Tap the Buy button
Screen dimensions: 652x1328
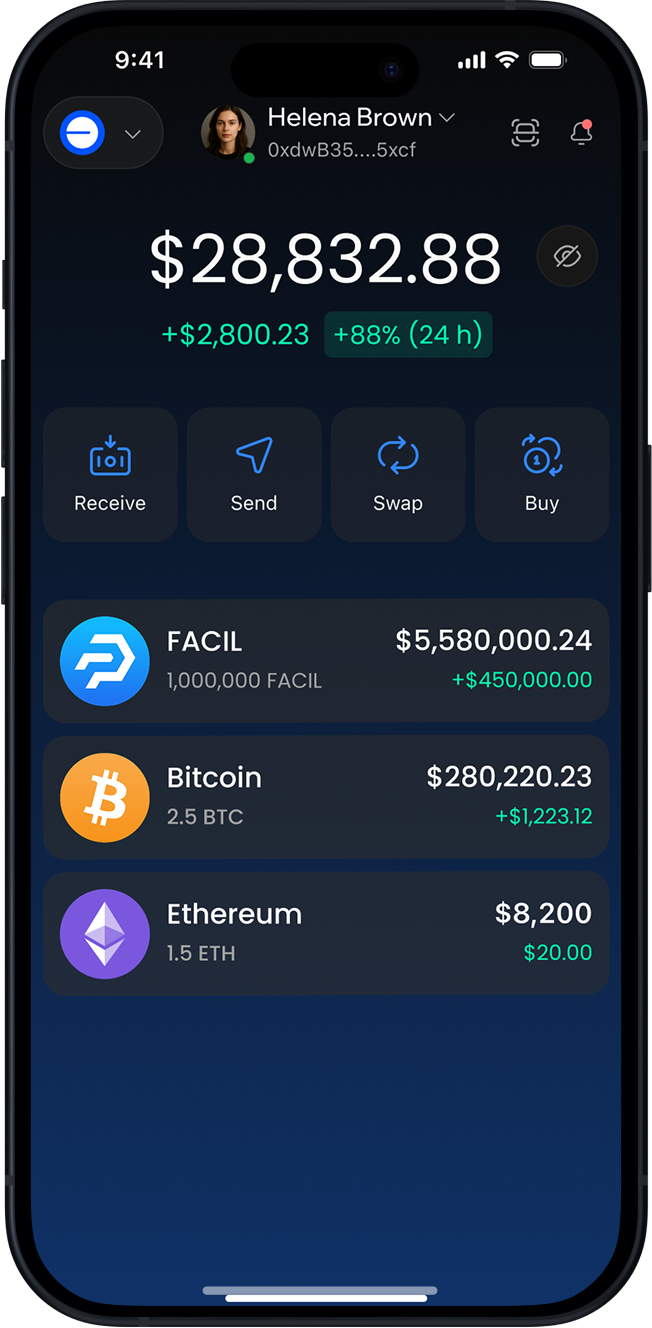click(542, 475)
